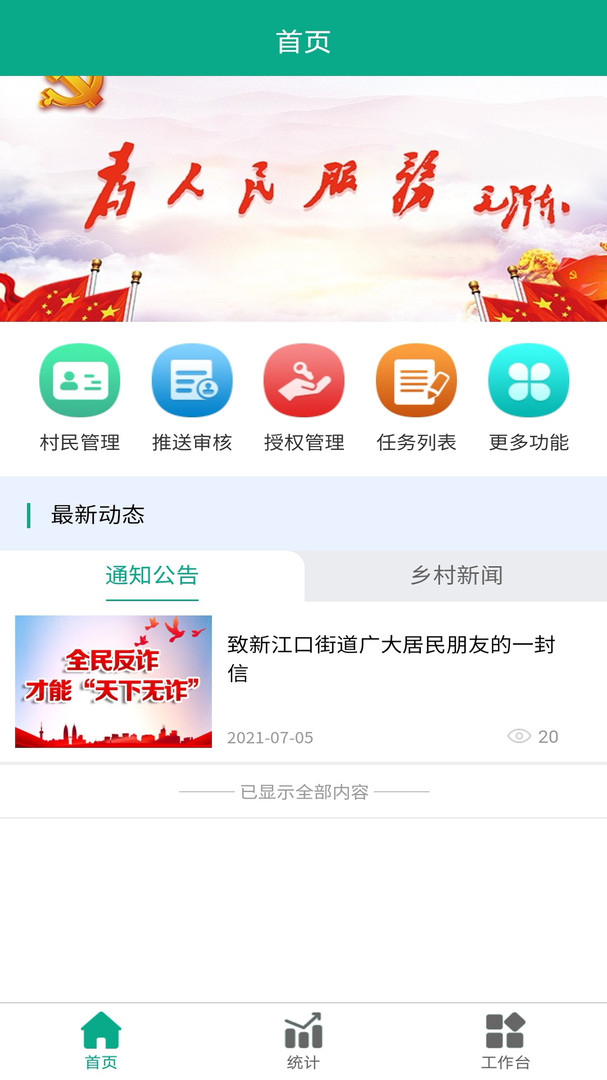Open 村民管理 villager management
This screenshot has height=1080, width=607.
click(79, 397)
